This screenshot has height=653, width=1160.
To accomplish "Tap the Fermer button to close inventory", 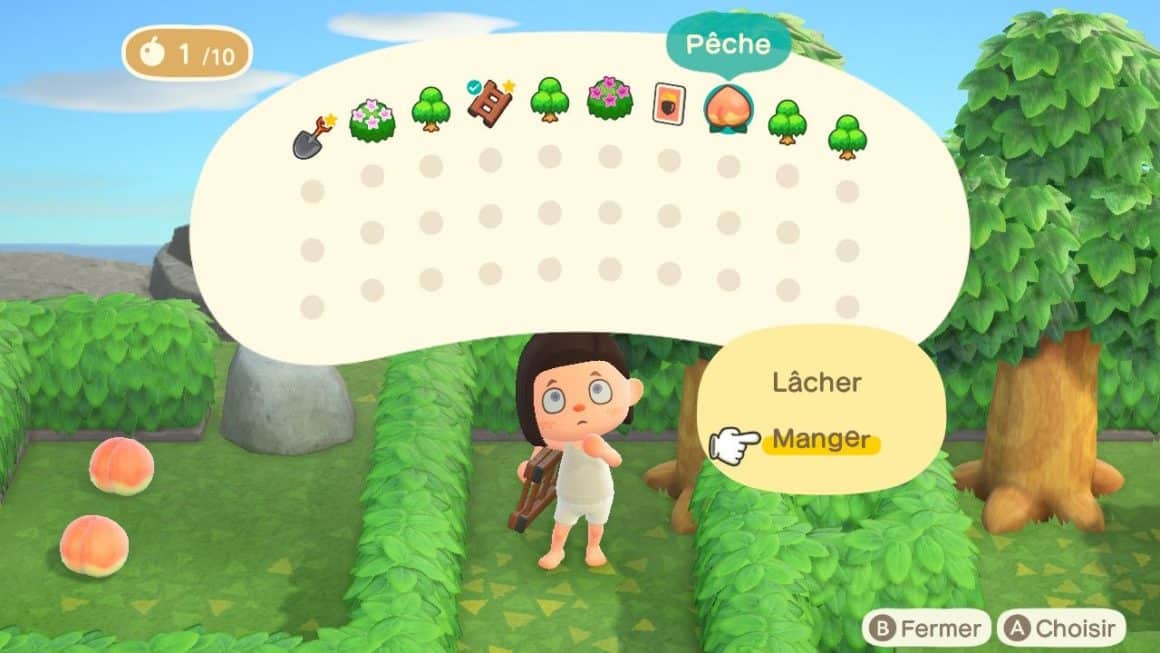I will (x=925, y=629).
